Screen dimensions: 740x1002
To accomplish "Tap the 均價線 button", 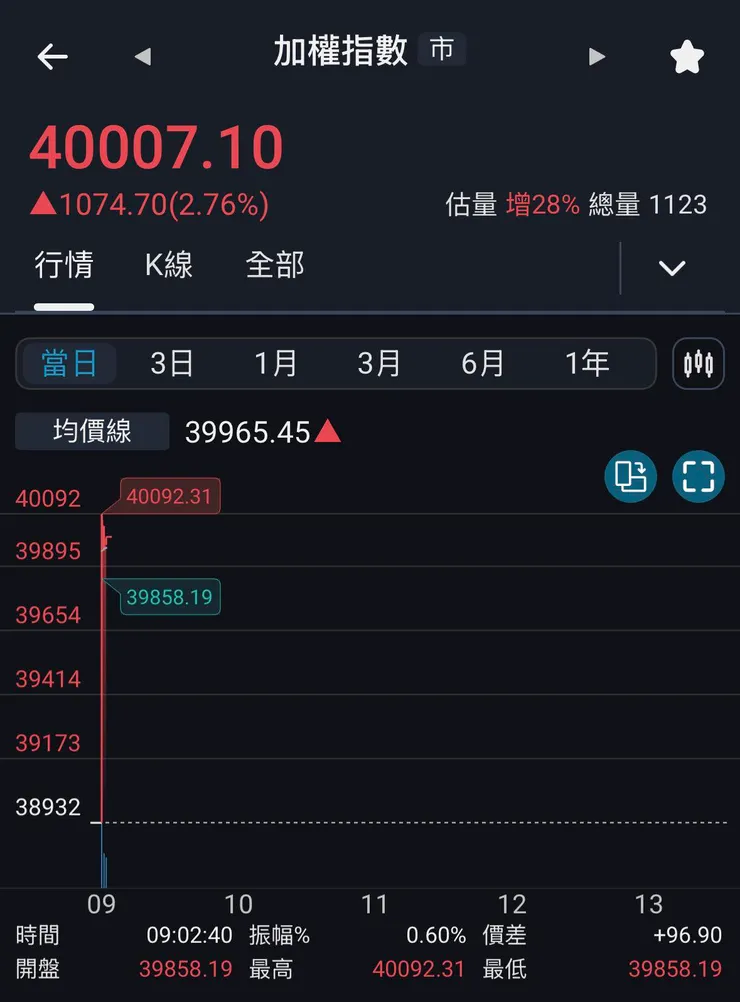I will pos(92,431).
